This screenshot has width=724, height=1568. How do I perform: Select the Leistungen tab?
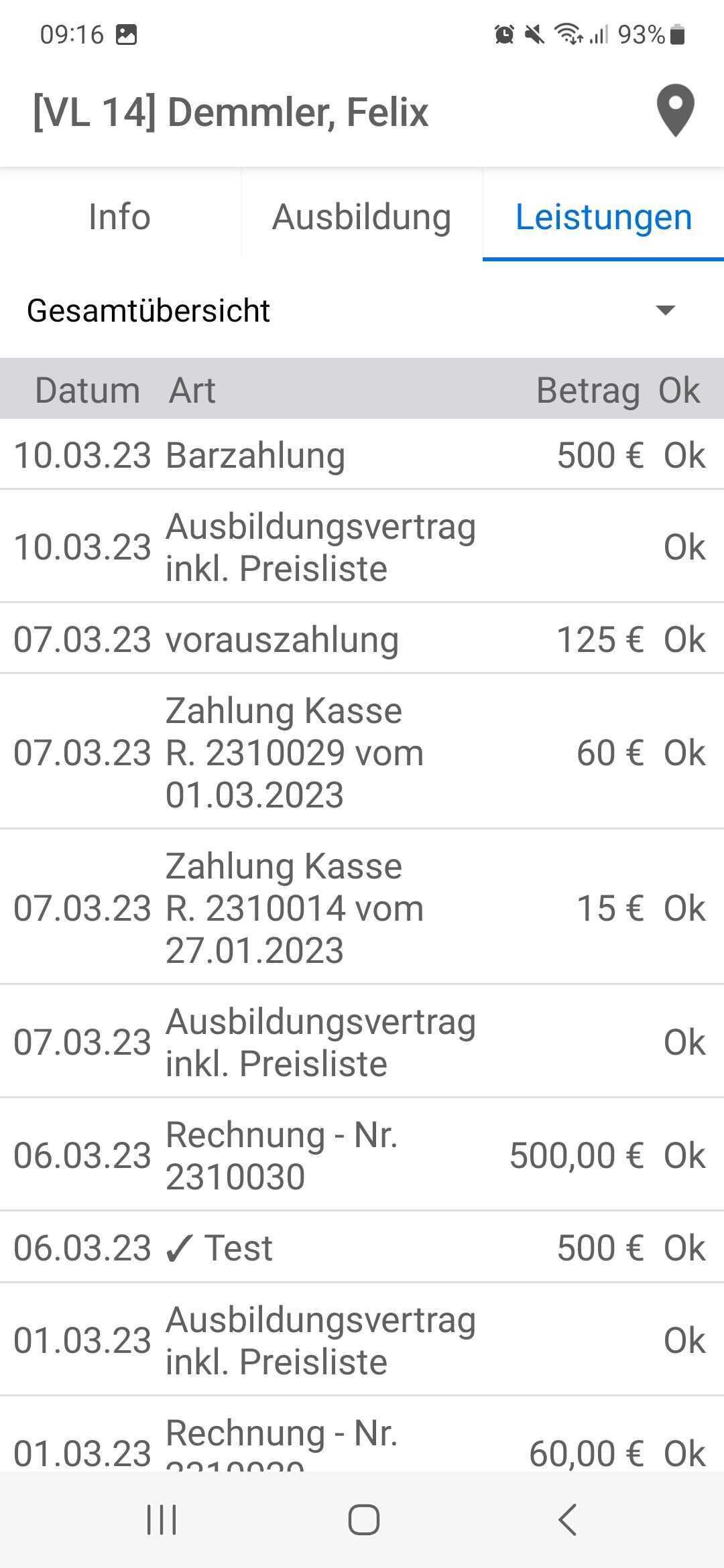pyautogui.click(x=603, y=217)
